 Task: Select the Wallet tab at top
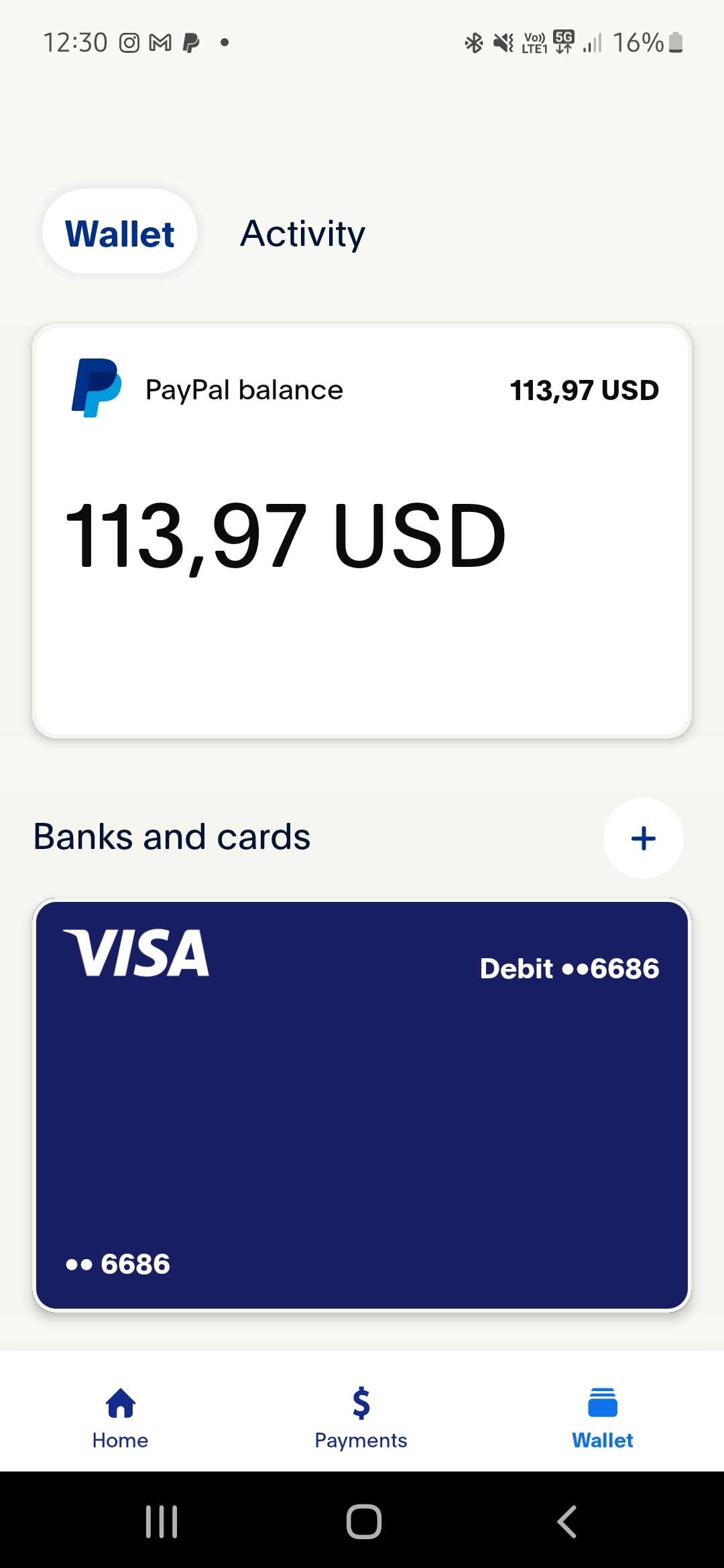120,232
